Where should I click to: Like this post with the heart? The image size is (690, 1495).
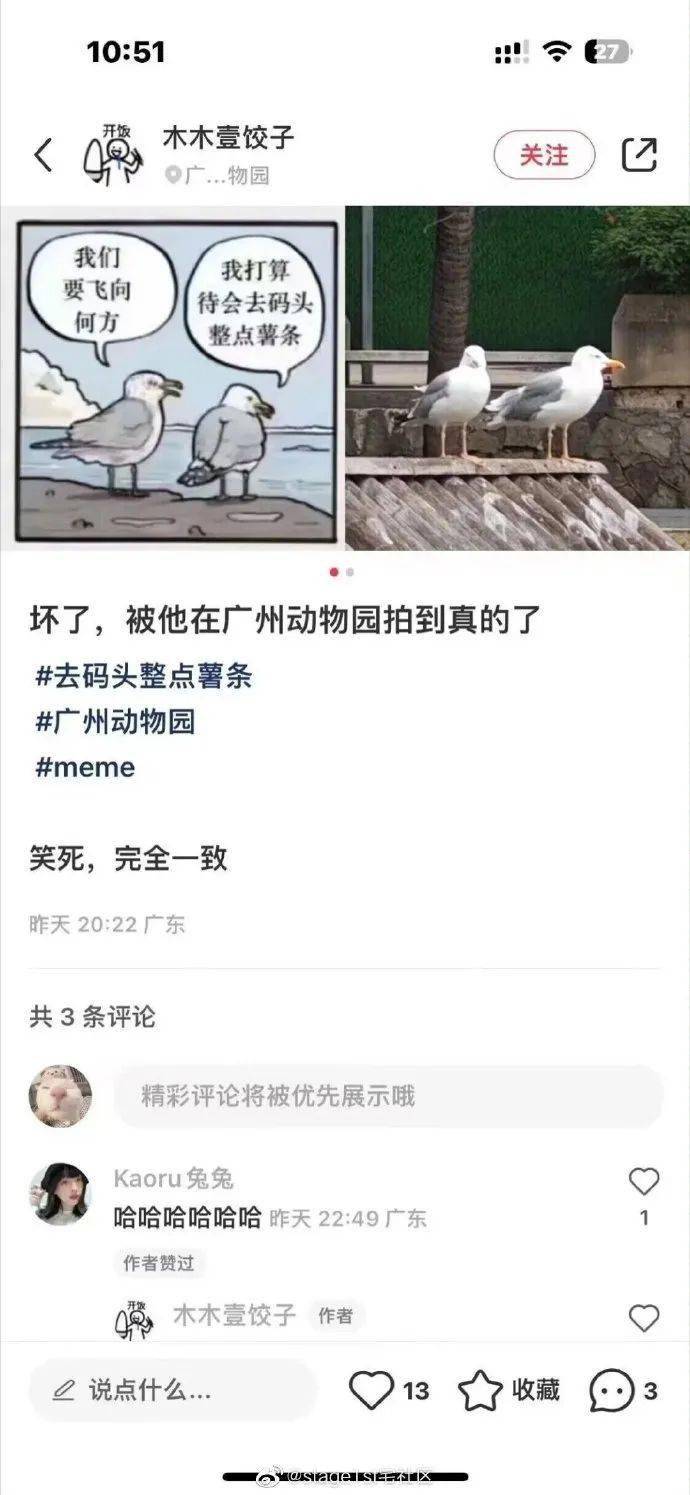pyautogui.click(x=372, y=1390)
